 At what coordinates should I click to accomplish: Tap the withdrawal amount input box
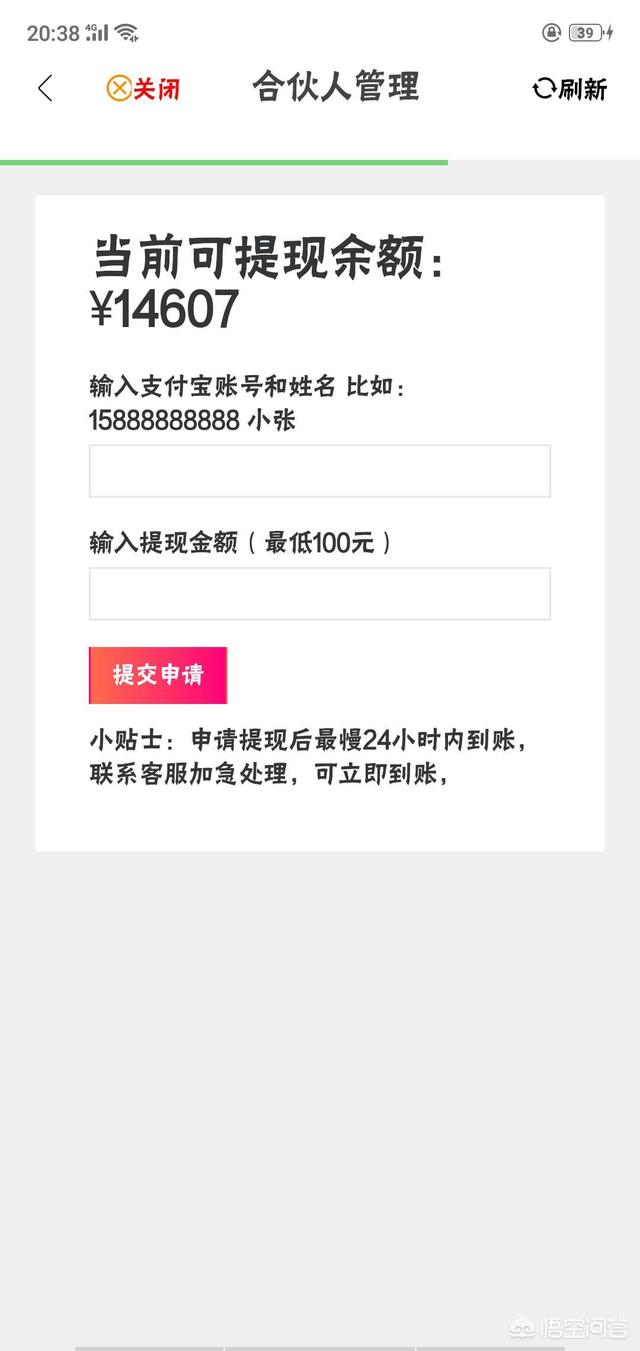[x=320, y=594]
